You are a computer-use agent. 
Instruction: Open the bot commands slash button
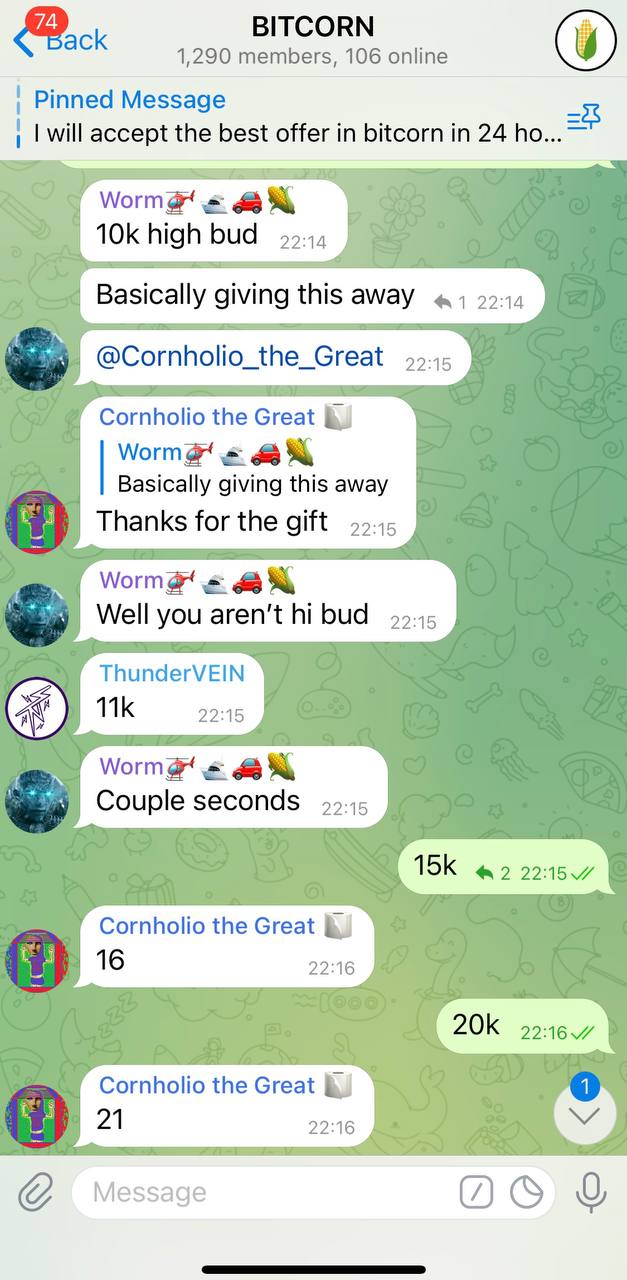click(477, 1192)
